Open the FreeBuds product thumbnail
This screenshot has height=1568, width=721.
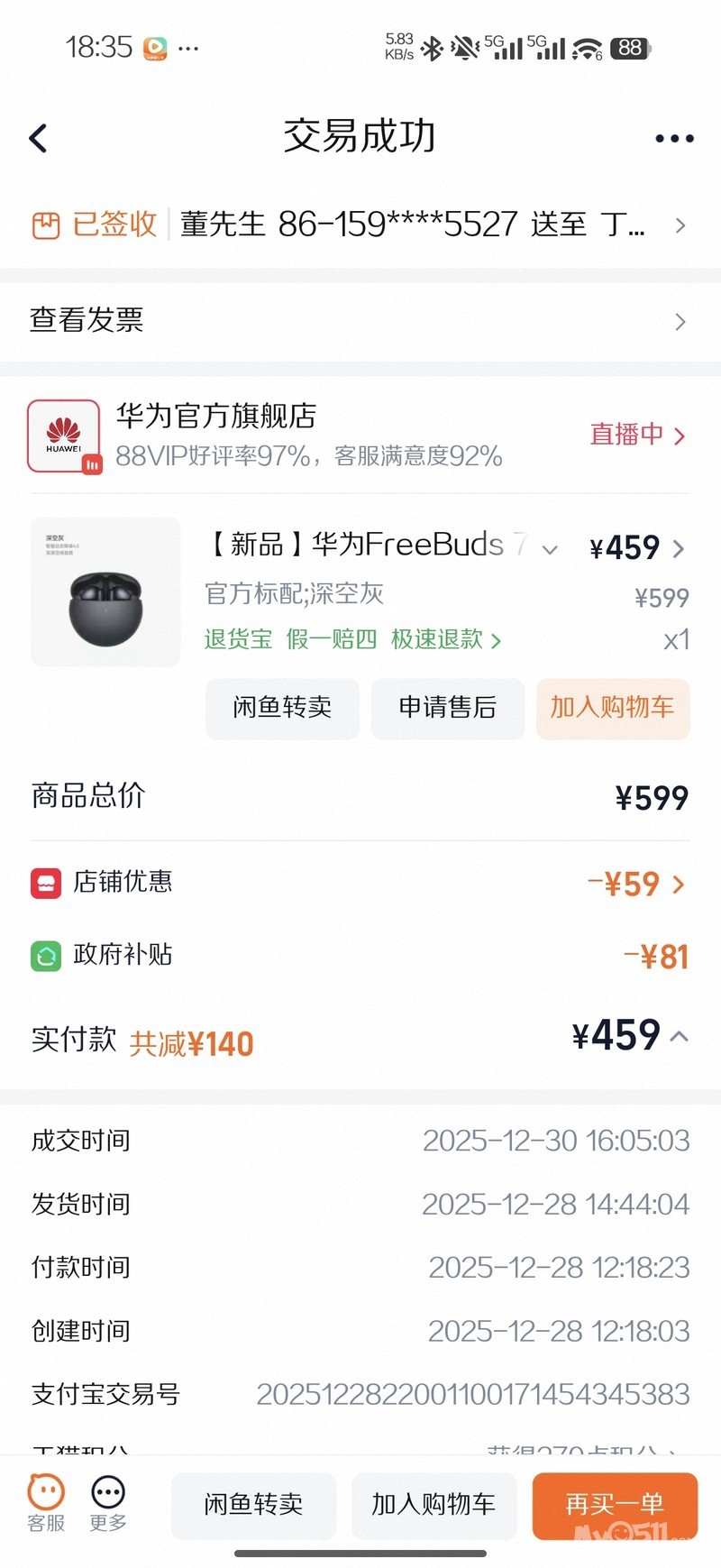[x=105, y=591]
